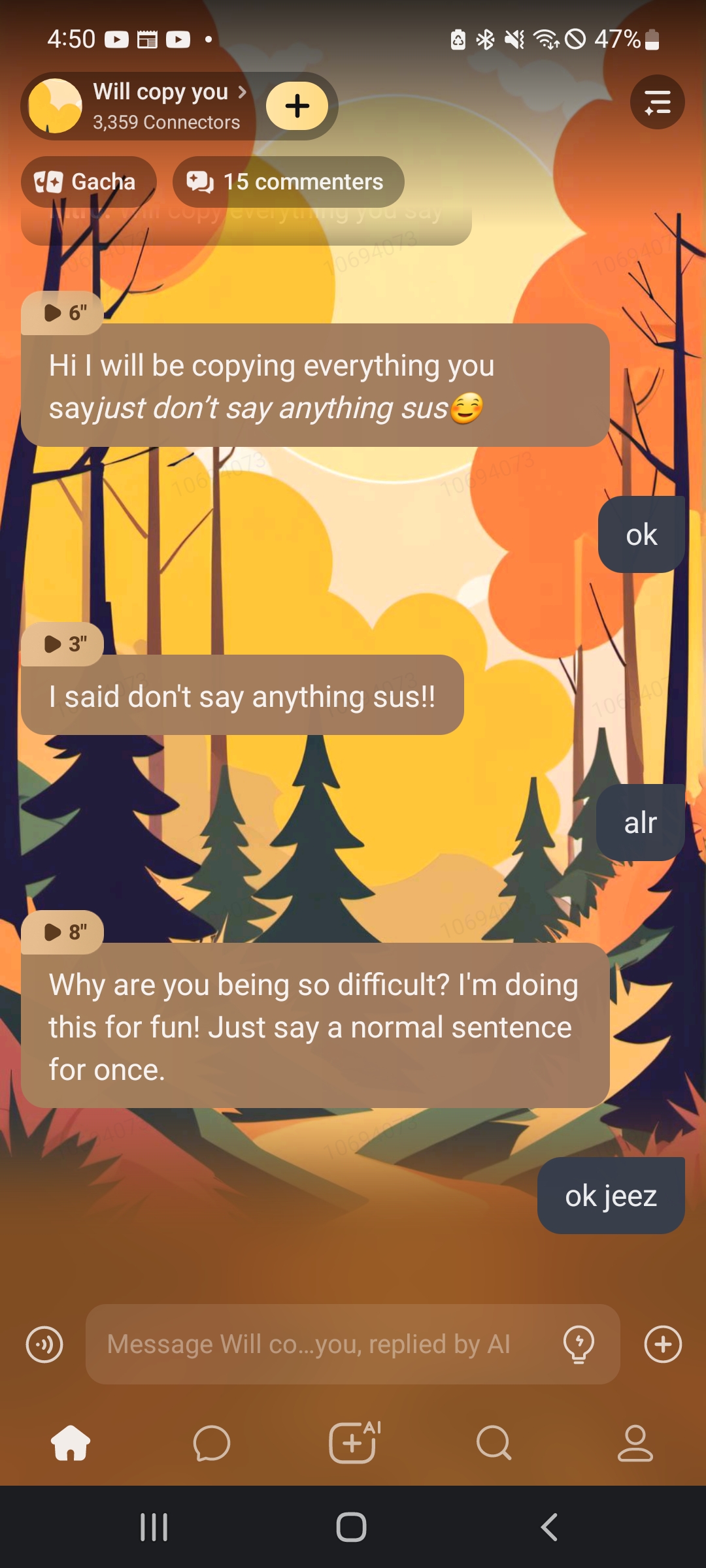This screenshot has width=706, height=1568.
Task: Tap the lightbulb suggestion icon
Action: coord(579,1345)
